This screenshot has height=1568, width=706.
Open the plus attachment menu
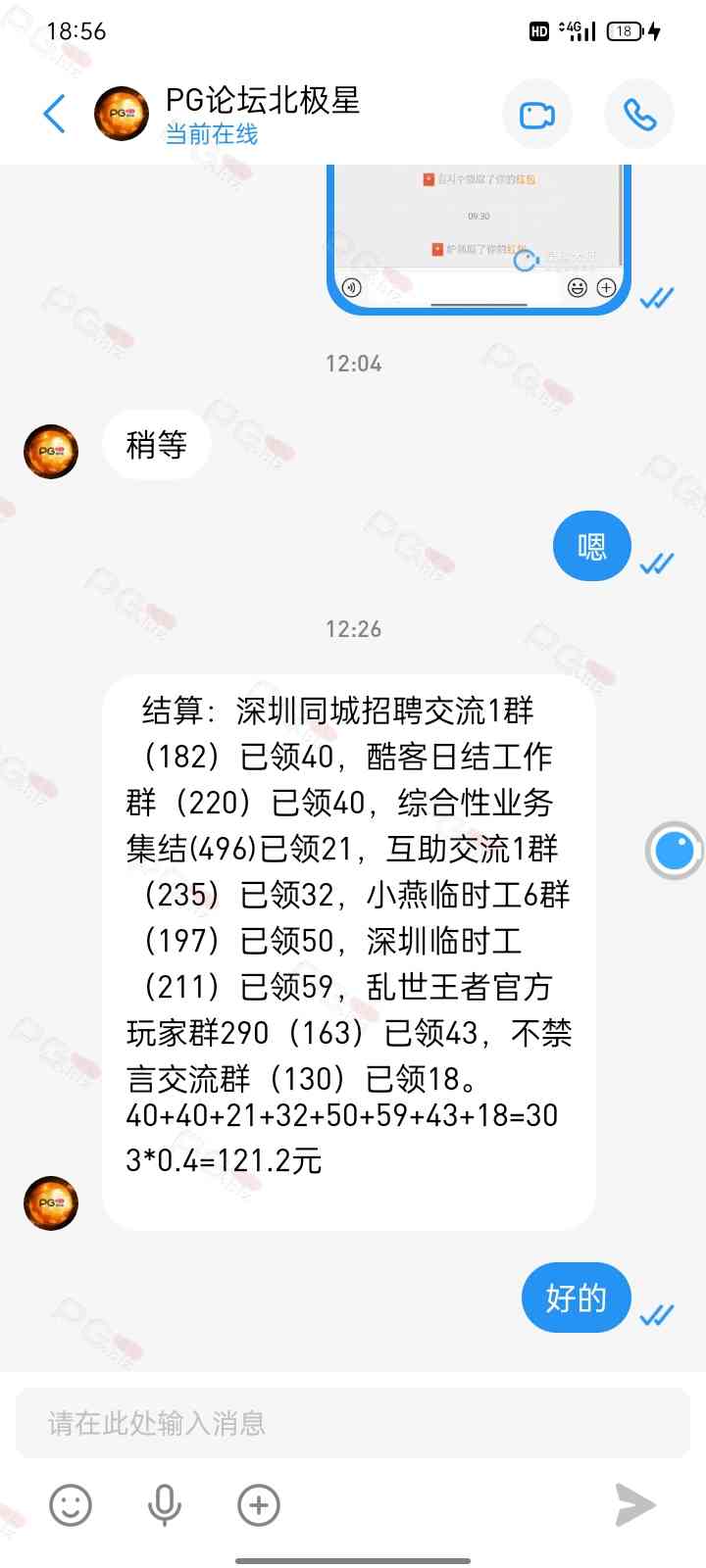[259, 1505]
